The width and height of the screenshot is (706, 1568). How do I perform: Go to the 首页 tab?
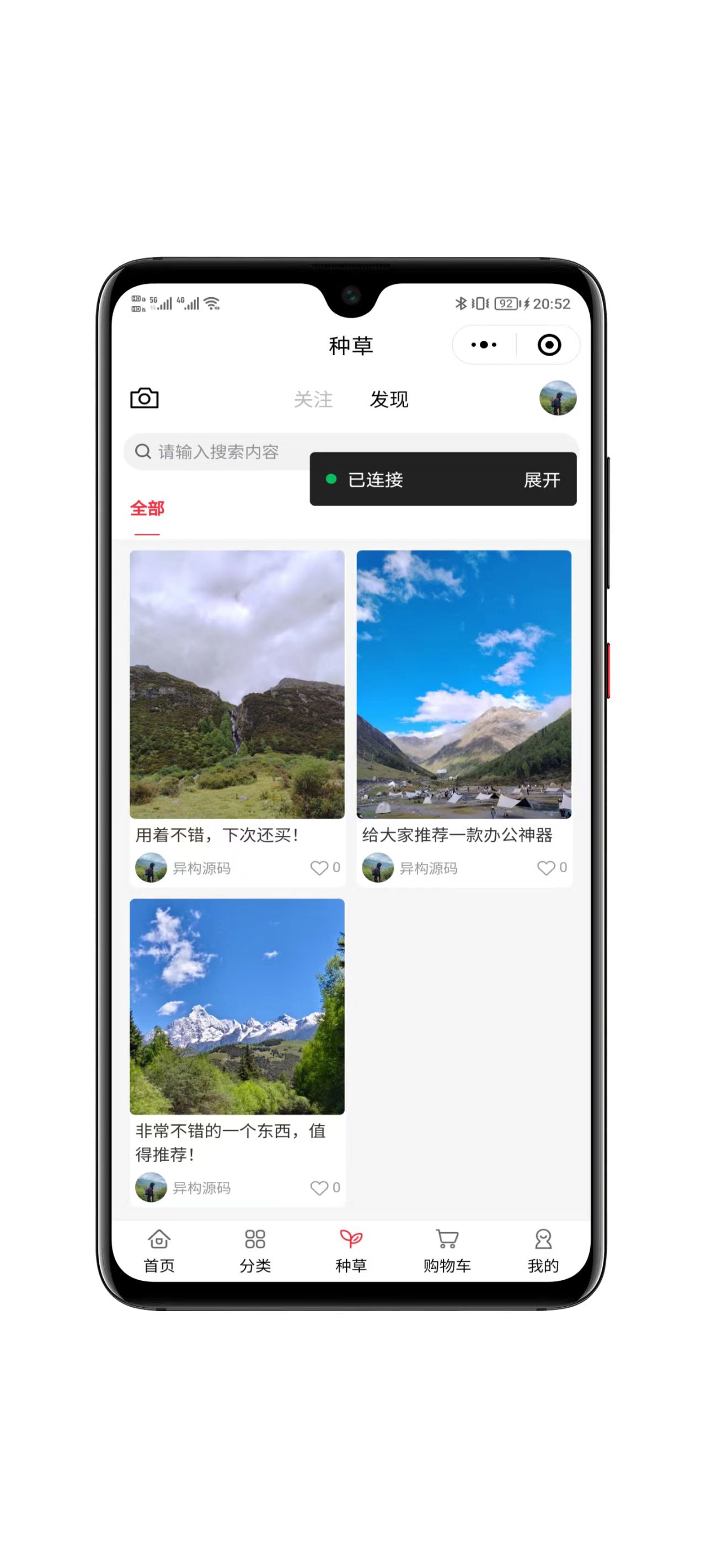(x=159, y=1252)
